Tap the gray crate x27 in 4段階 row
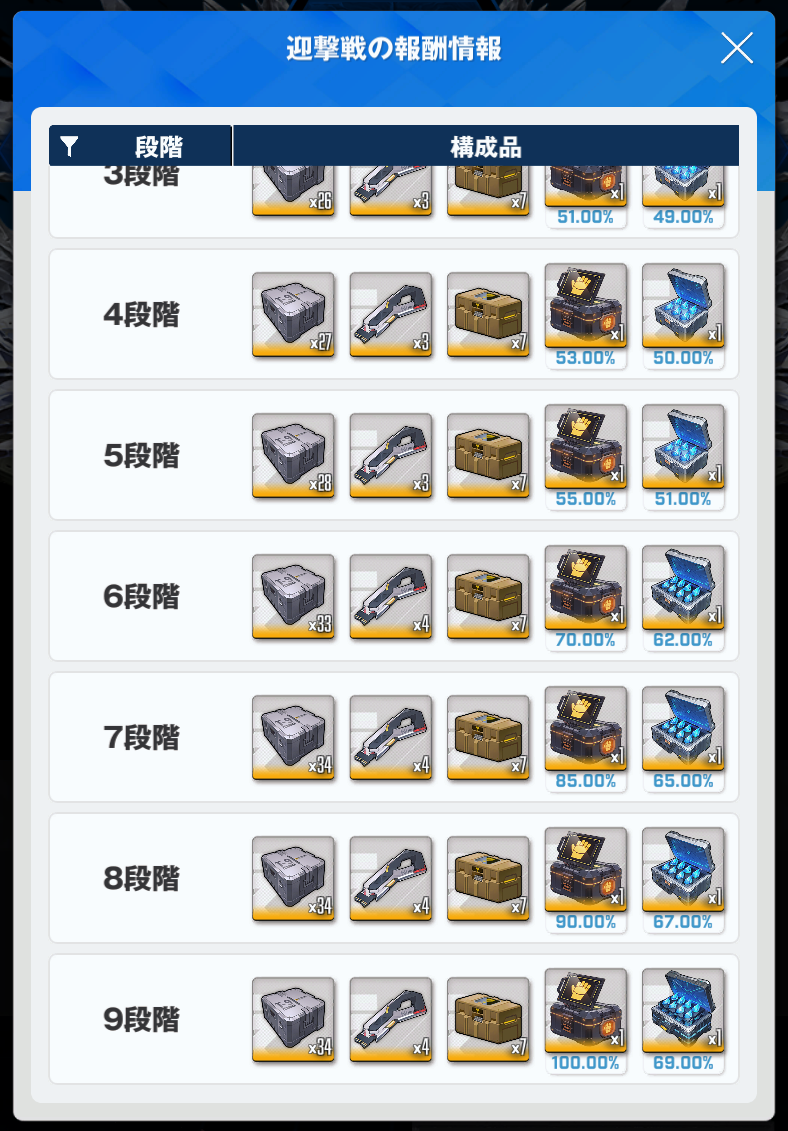The image size is (788, 1131). click(x=293, y=314)
